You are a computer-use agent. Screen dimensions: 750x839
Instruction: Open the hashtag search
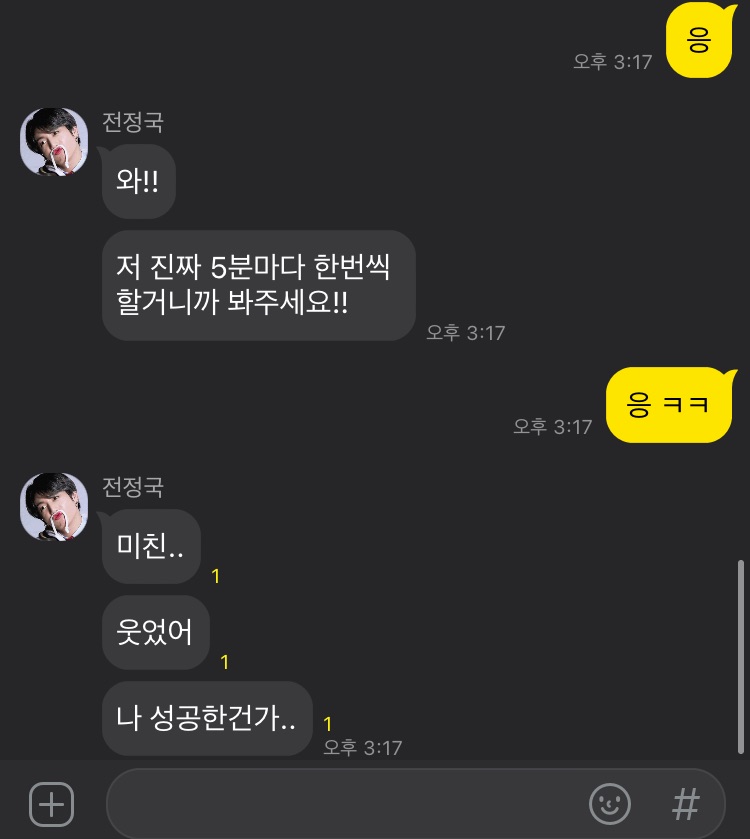(x=685, y=803)
